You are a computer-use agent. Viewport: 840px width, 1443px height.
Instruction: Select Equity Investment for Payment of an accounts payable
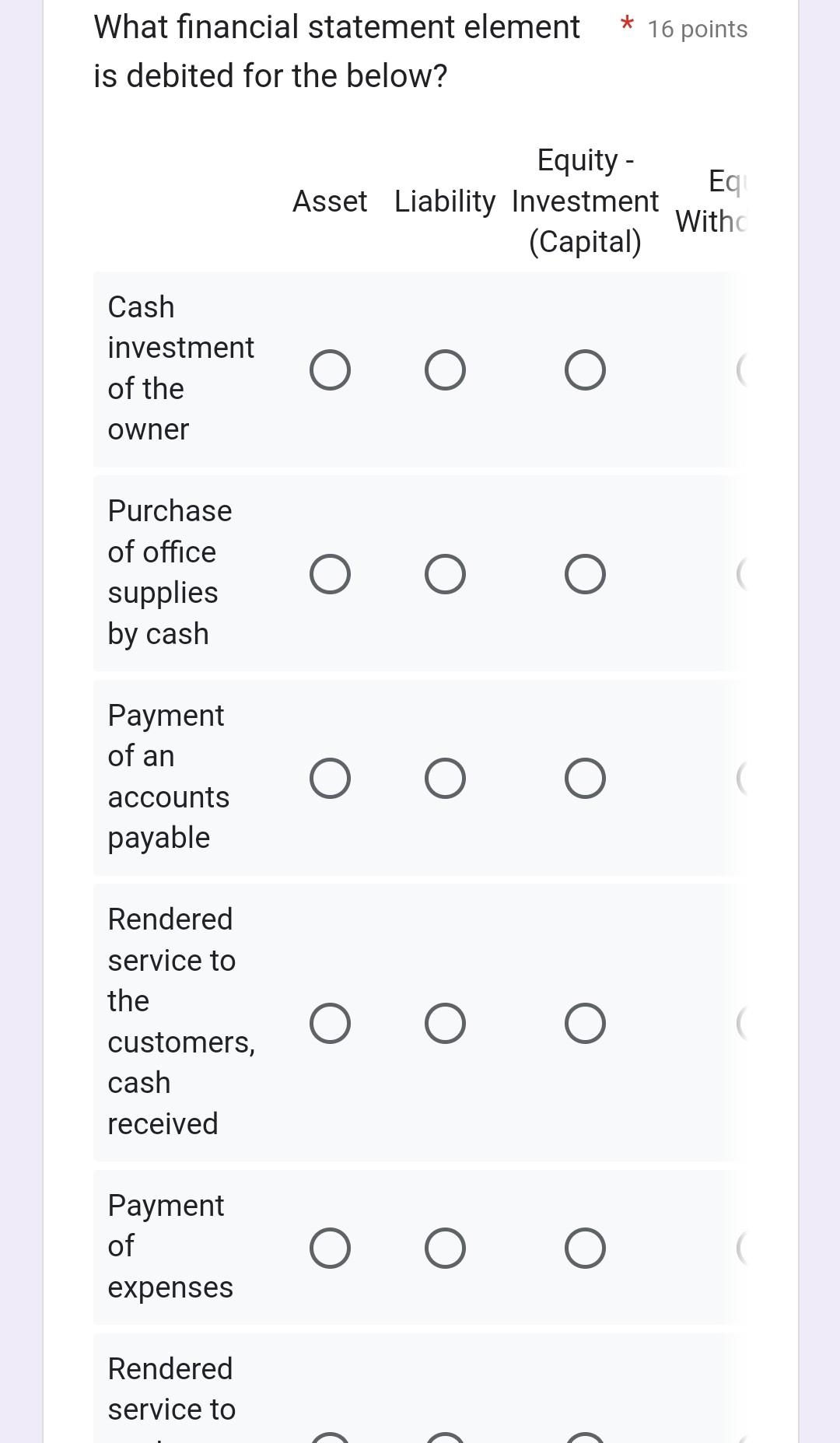click(585, 778)
